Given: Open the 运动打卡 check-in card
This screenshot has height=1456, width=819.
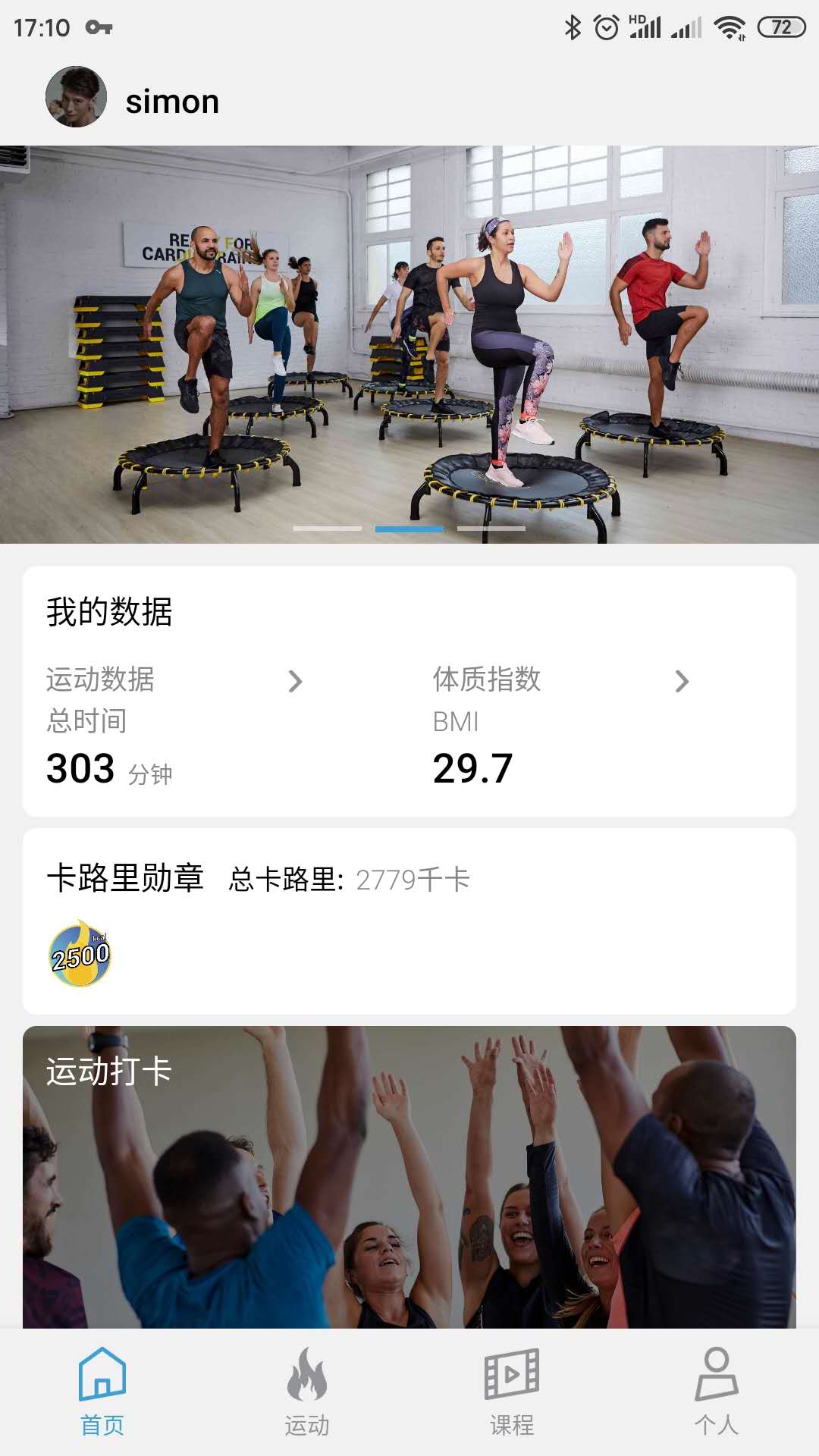Looking at the screenshot, I should pyautogui.click(x=409, y=1177).
